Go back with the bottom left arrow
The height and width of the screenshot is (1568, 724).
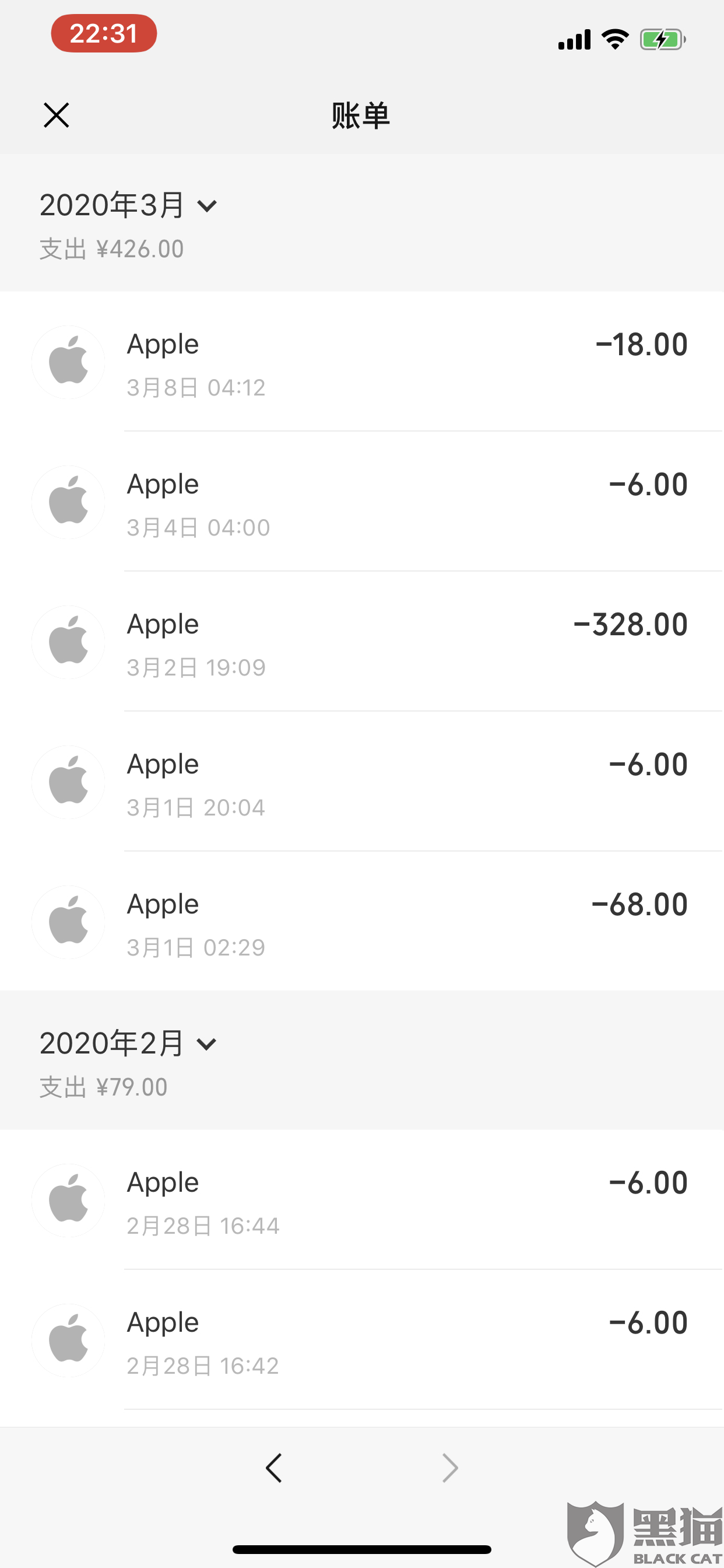(274, 1468)
